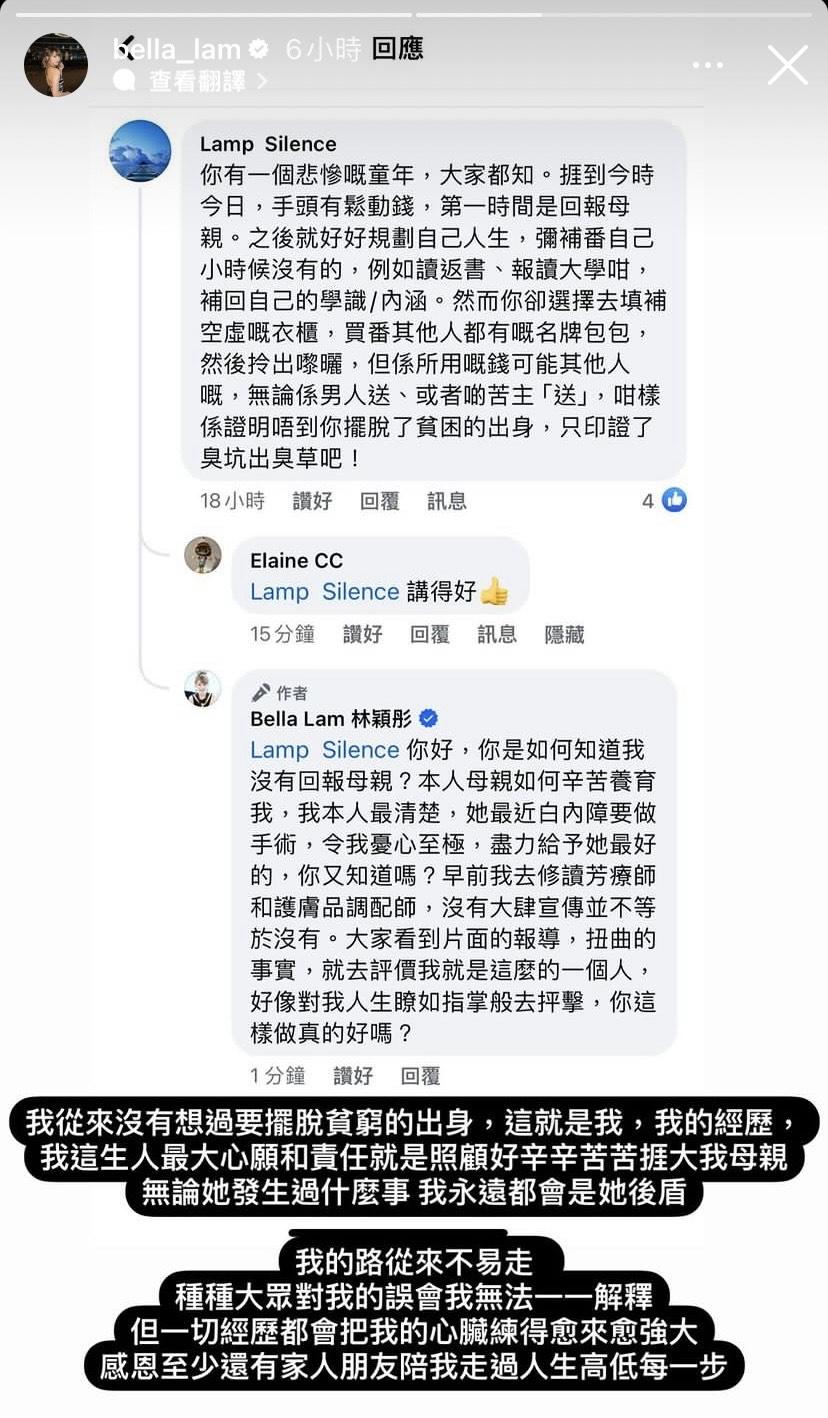Open bella_lam's profile picture
The width and height of the screenshot is (828, 1418).
56,65
